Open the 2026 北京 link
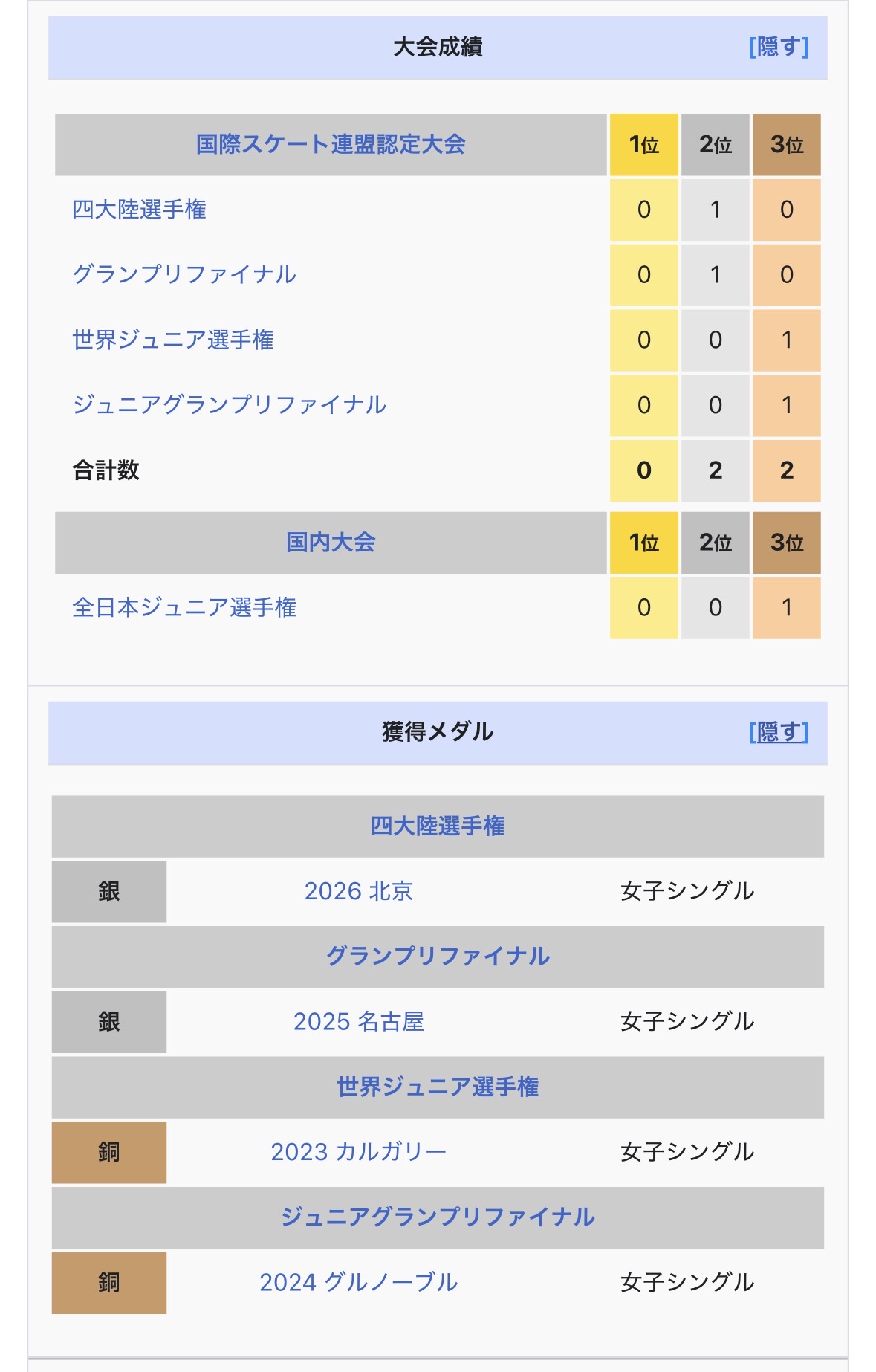This screenshot has width=876, height=1372. [359, 891]
